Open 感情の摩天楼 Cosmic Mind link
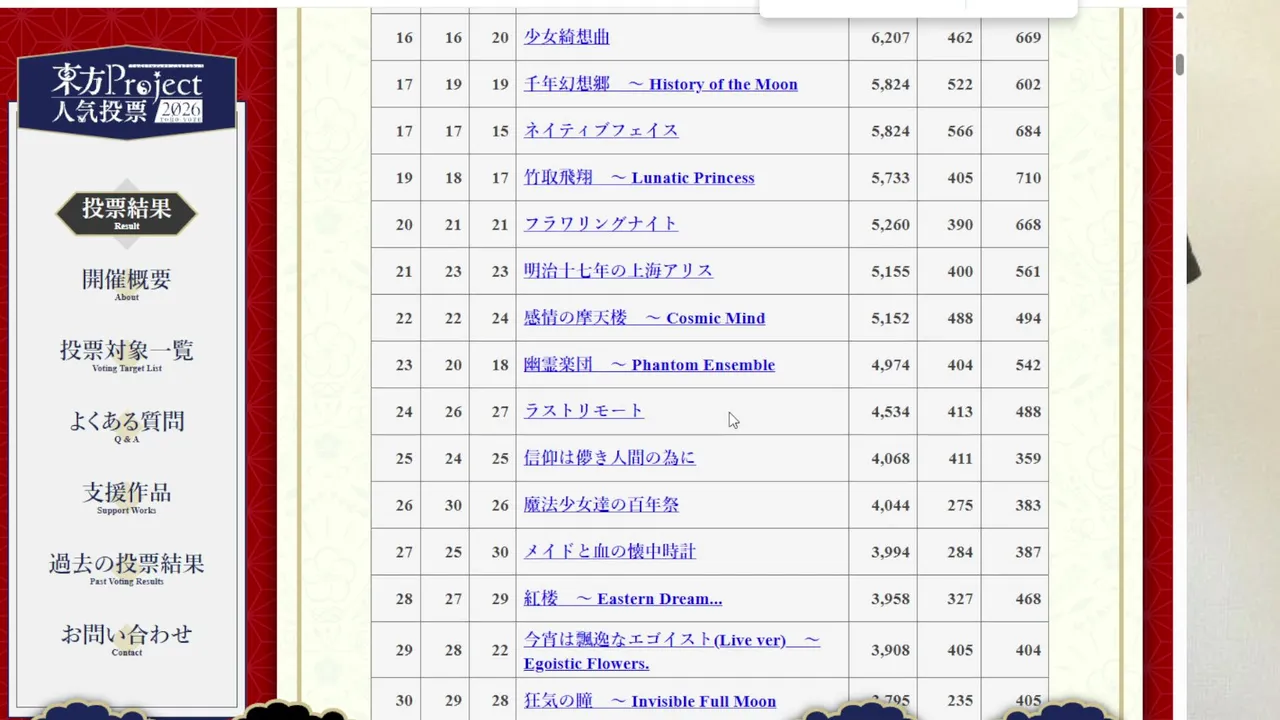This screenshot has width=1280, height=720. point(644,318)
